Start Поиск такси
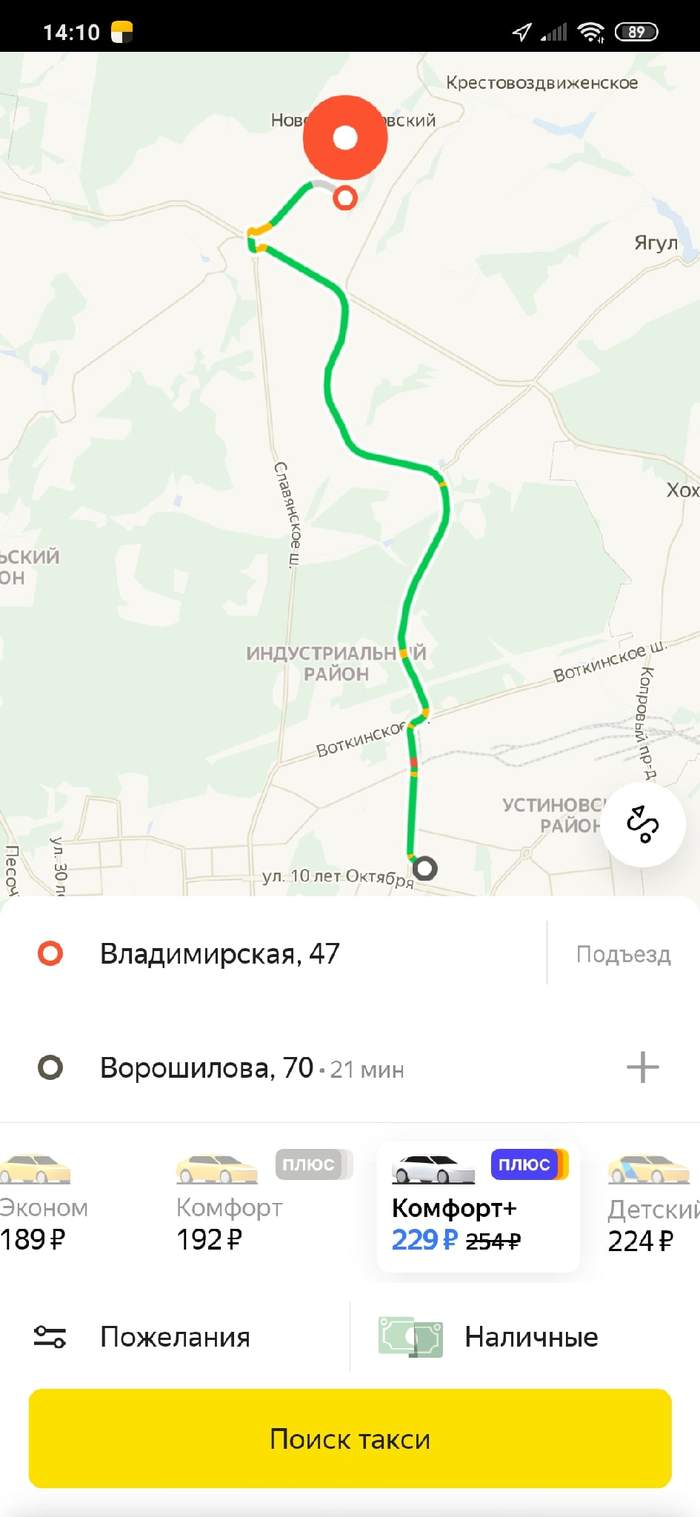 [350, 1439]
